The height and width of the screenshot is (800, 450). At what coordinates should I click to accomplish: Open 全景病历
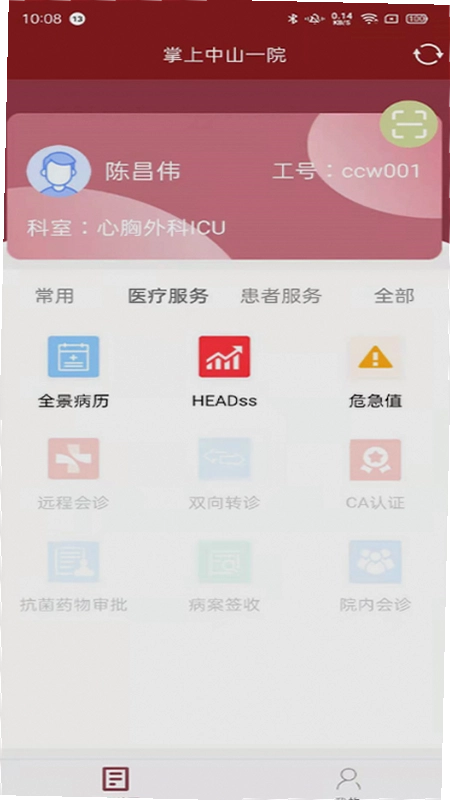click(x=73, y=372)
